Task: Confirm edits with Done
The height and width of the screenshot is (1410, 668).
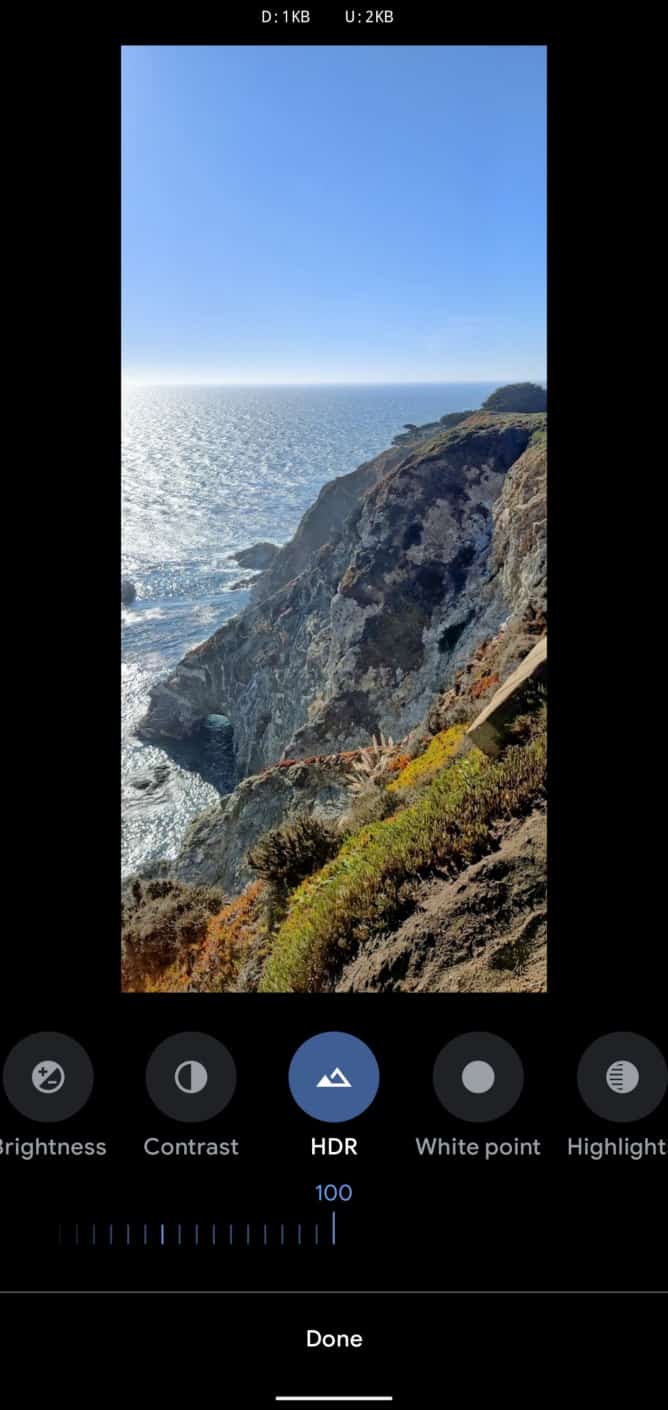Action: (x=334, y=1338)
